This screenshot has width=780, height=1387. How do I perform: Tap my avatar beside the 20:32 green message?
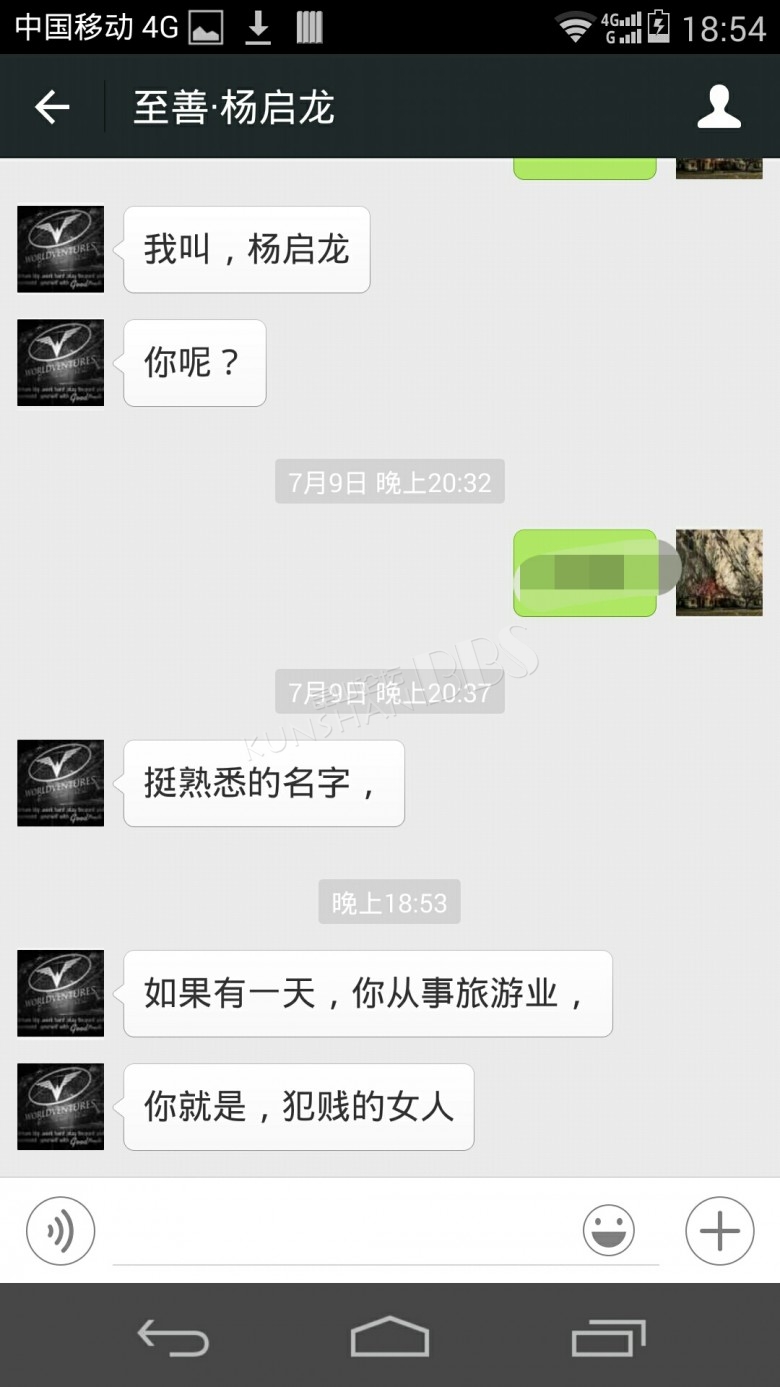point(719,573)
